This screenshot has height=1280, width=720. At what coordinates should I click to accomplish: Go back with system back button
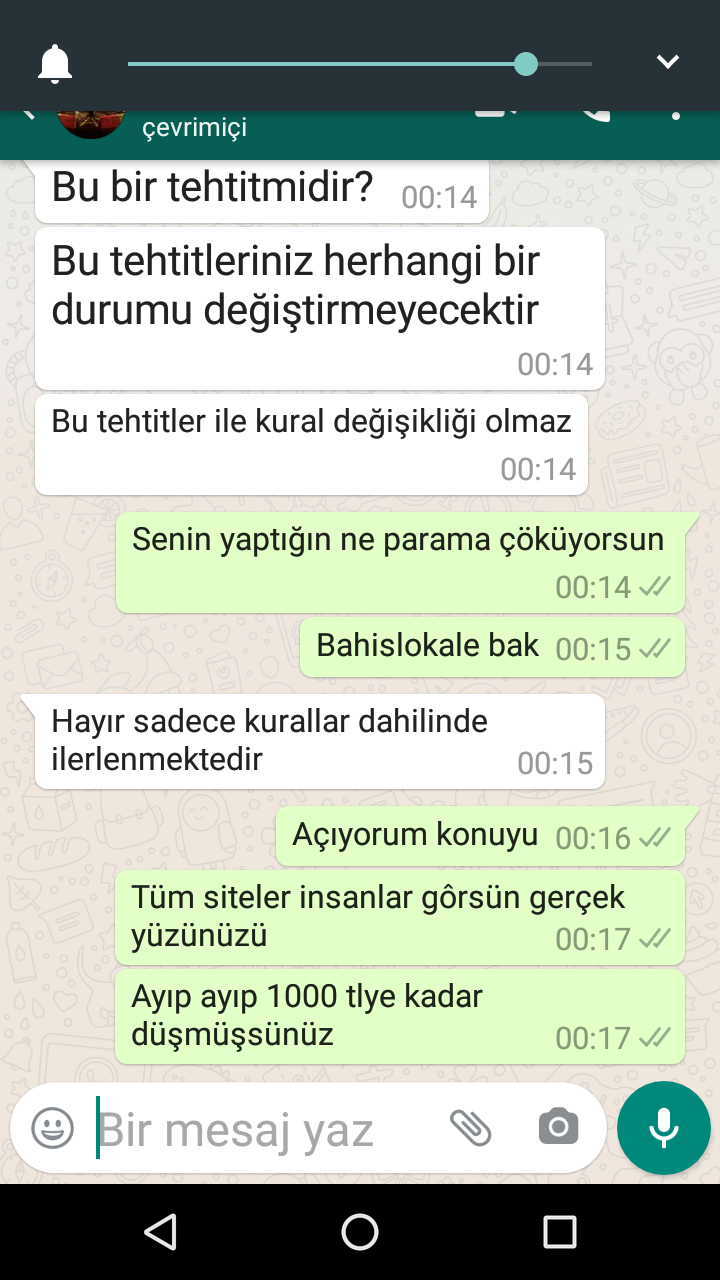[160, 1232]
